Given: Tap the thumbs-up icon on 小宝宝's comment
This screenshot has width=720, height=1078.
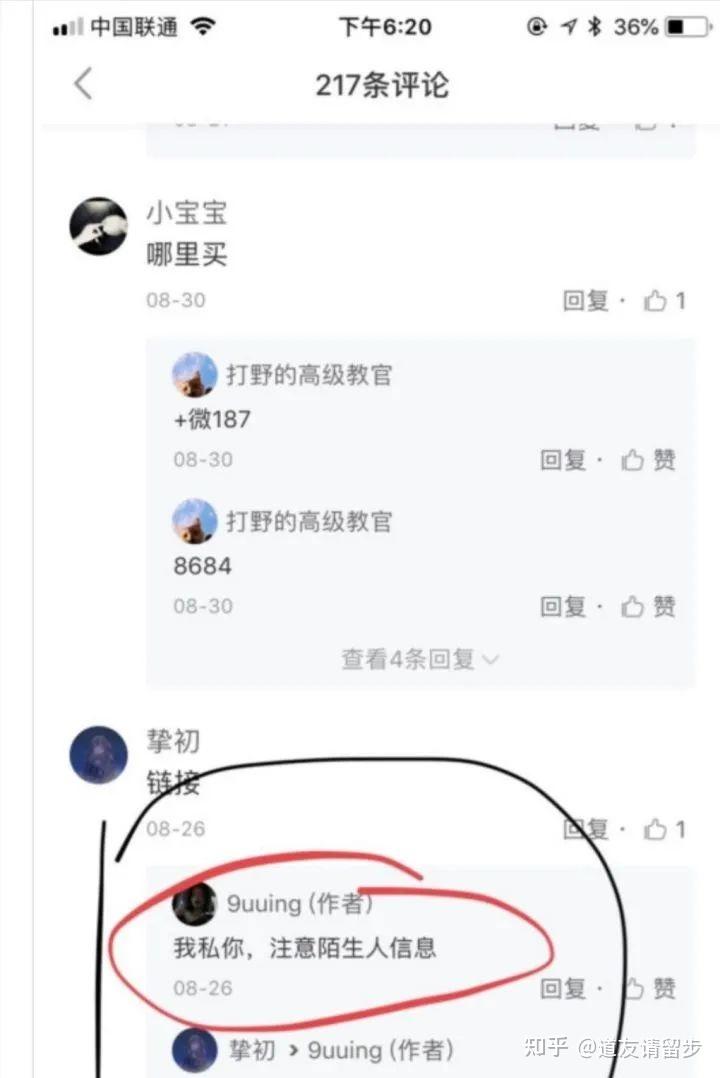Looking at the screenshot, I should (x=654, y=300).
